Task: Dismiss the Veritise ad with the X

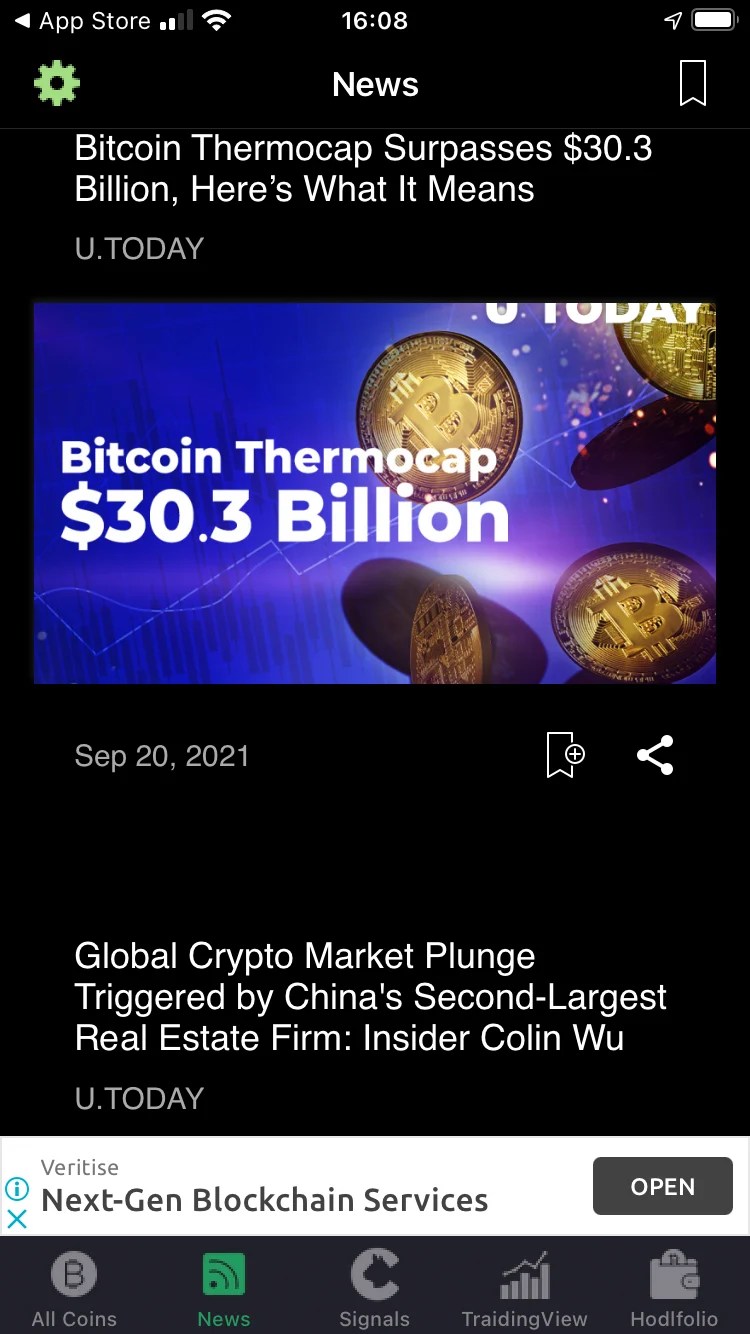Action: [17, 1219]
